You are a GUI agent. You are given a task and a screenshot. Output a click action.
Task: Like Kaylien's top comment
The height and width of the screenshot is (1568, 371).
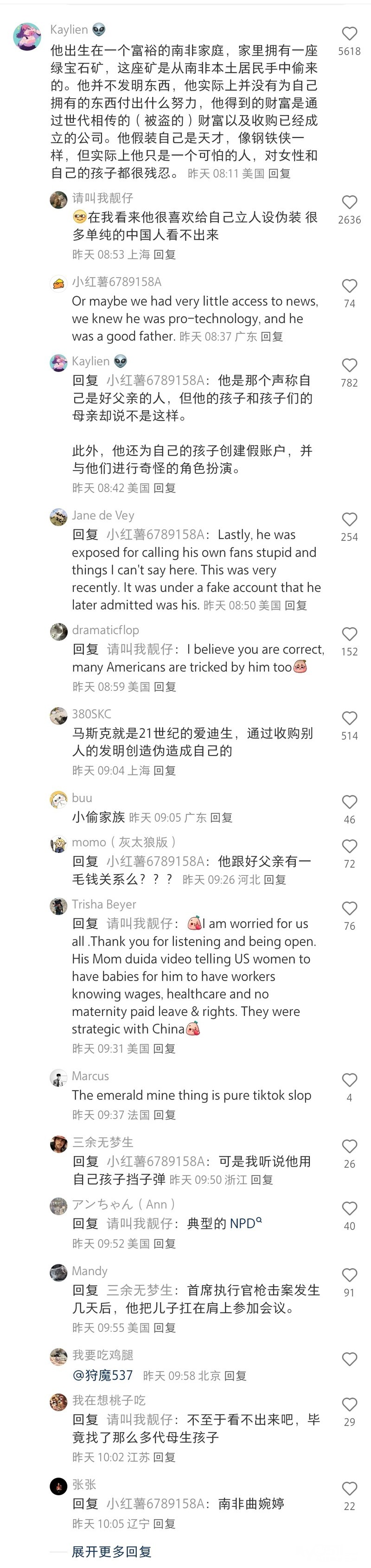pos(349,33)
